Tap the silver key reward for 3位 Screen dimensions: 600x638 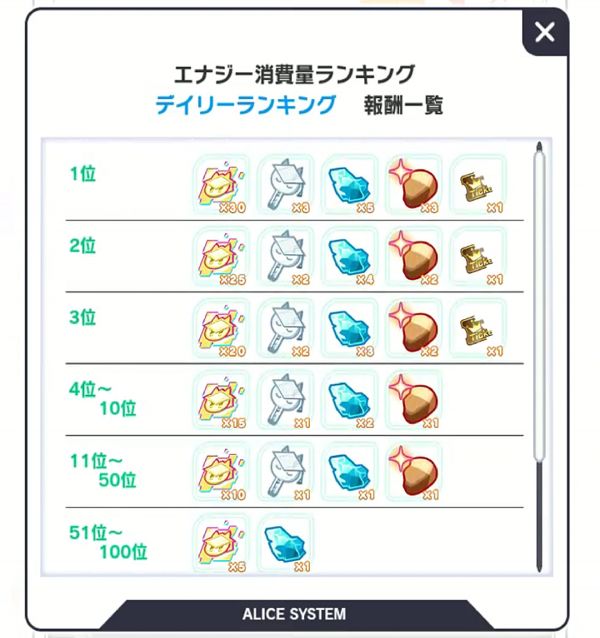[285, 327]
